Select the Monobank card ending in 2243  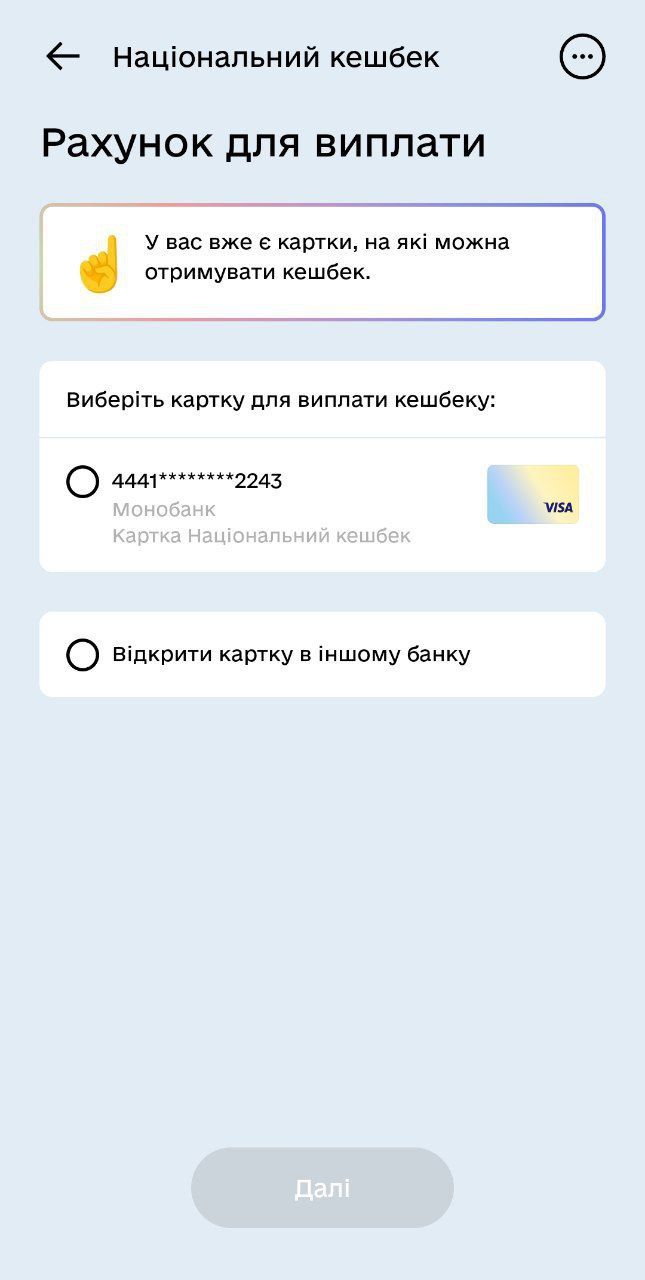(83, 482)
